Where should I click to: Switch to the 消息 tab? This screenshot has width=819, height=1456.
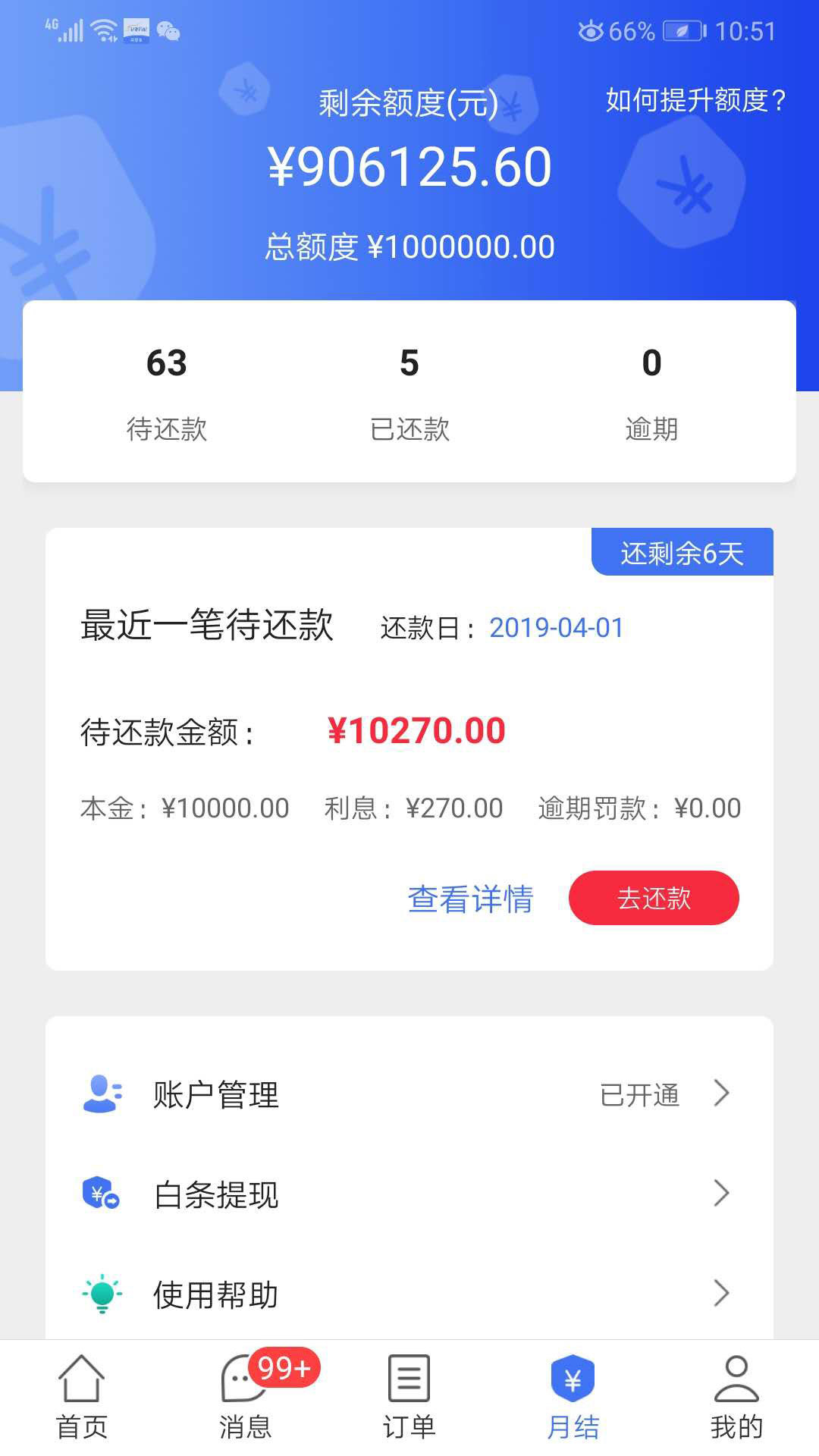click(x=246, y=1398)
